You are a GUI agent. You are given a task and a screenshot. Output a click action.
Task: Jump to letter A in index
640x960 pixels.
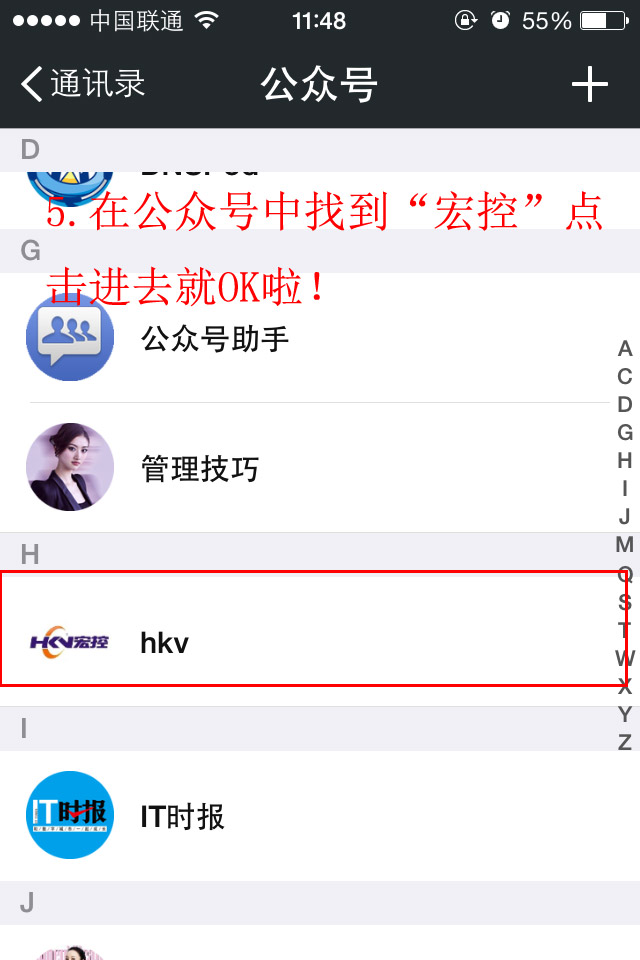625,349
